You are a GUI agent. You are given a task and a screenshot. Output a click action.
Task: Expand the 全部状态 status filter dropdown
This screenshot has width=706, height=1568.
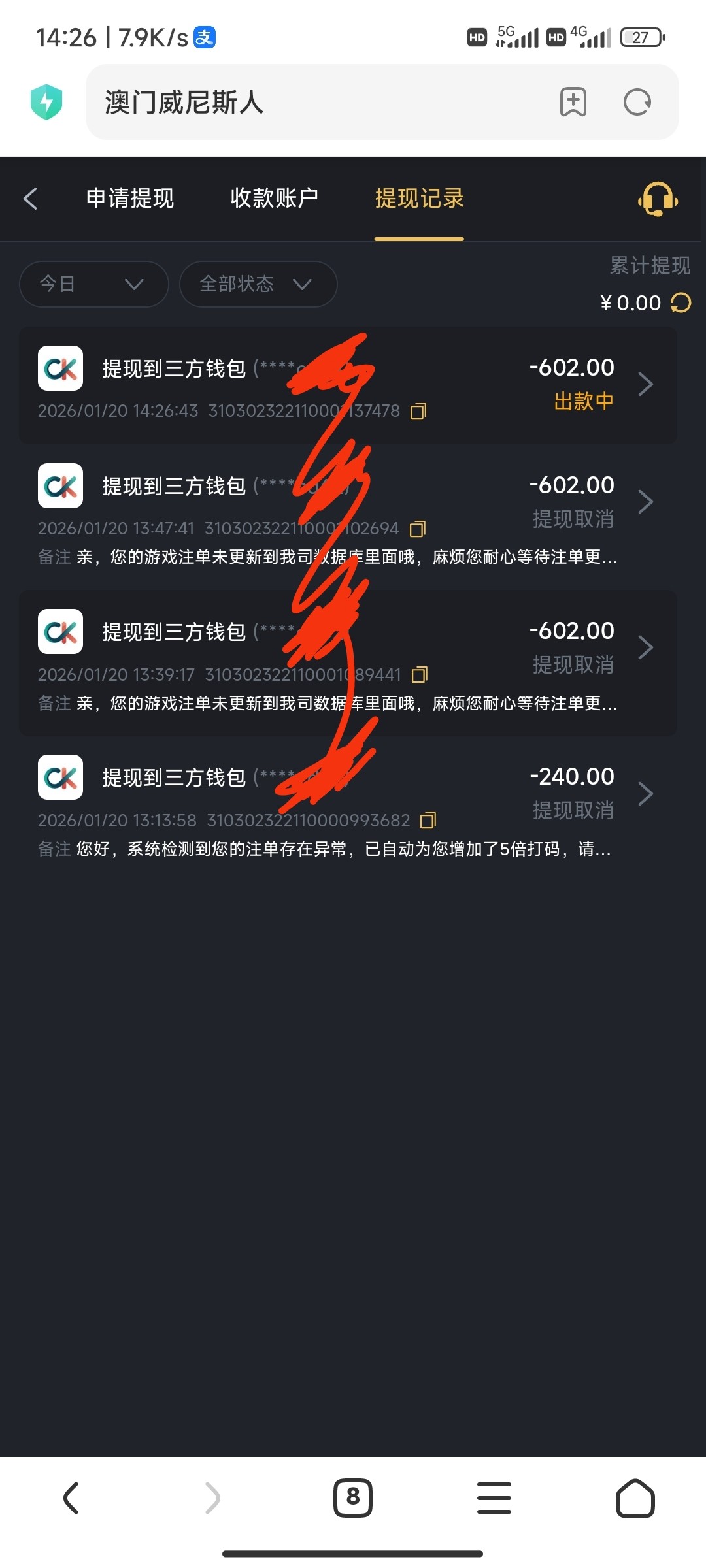pyautogui.click(x=258, y=284)
